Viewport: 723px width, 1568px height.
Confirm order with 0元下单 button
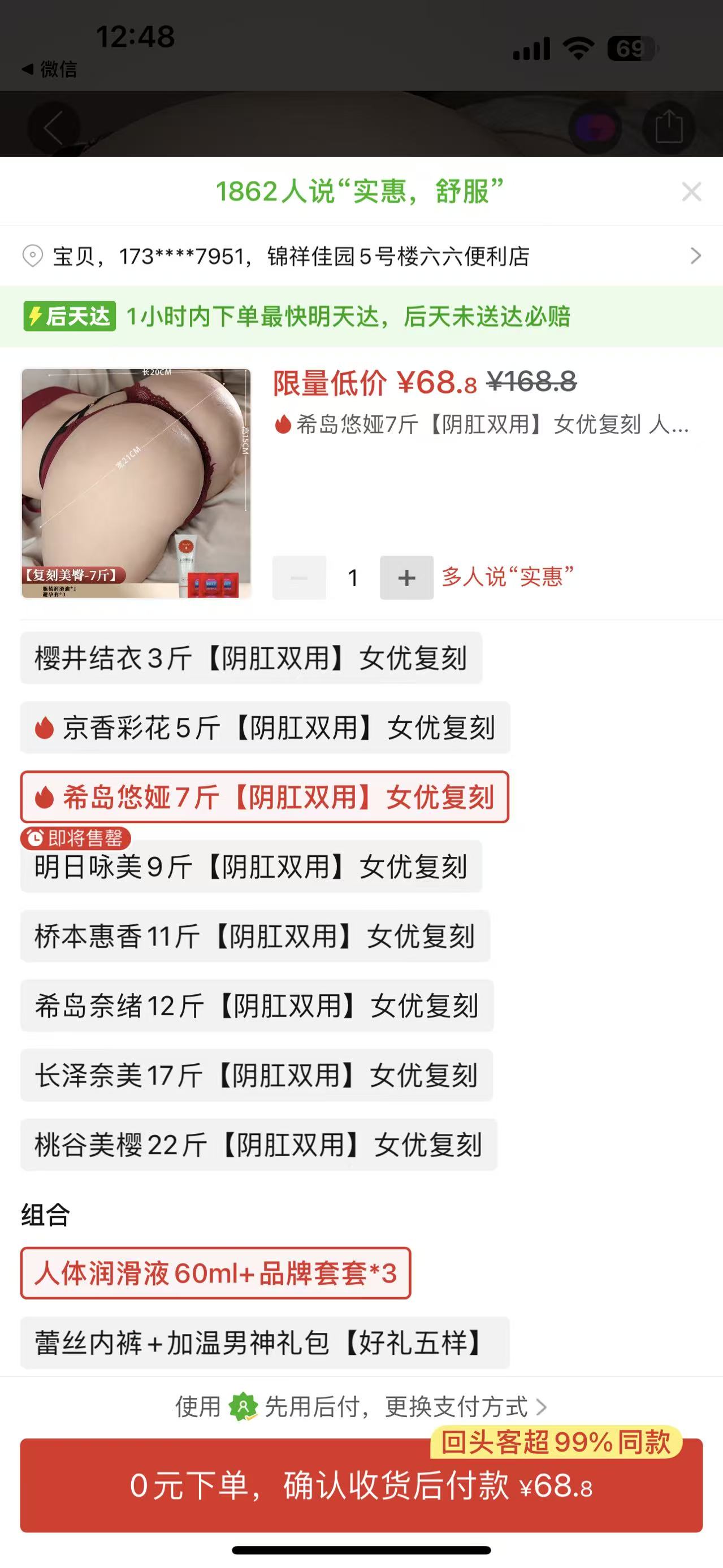(x=362, y=1486)
